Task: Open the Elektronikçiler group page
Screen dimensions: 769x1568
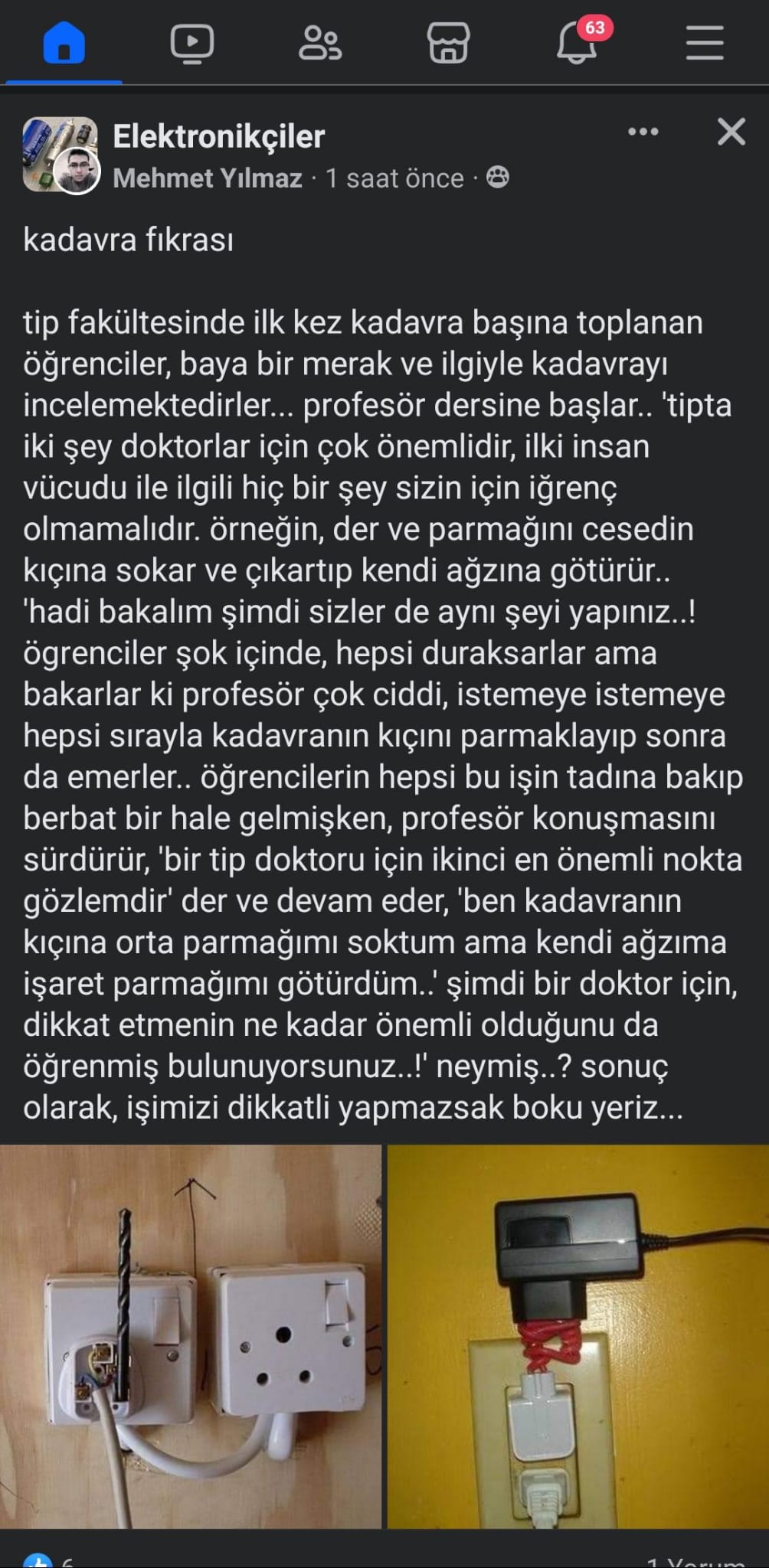Action: coord(219,137)
